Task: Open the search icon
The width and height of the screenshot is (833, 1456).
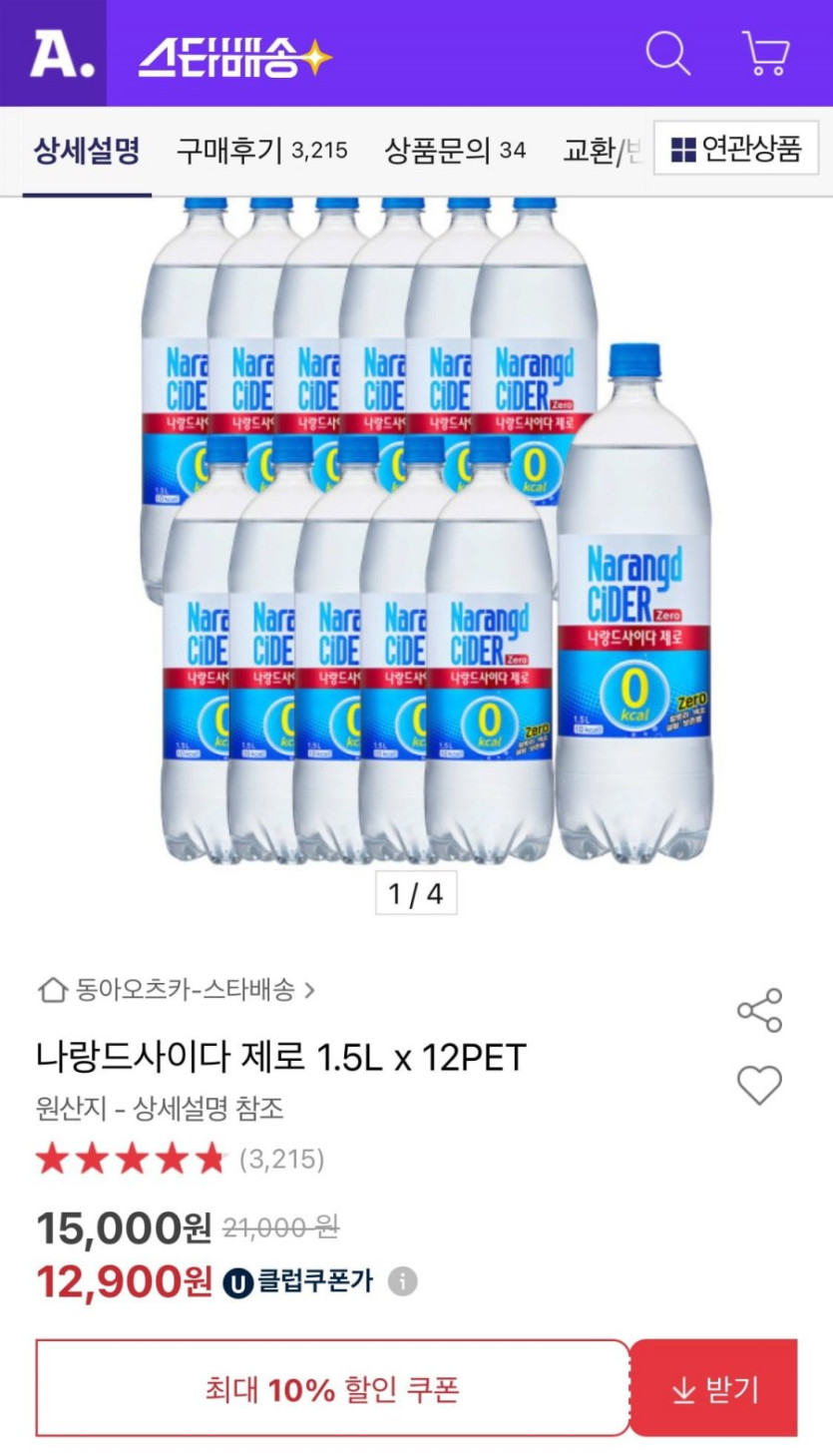Action: [667, 54]
